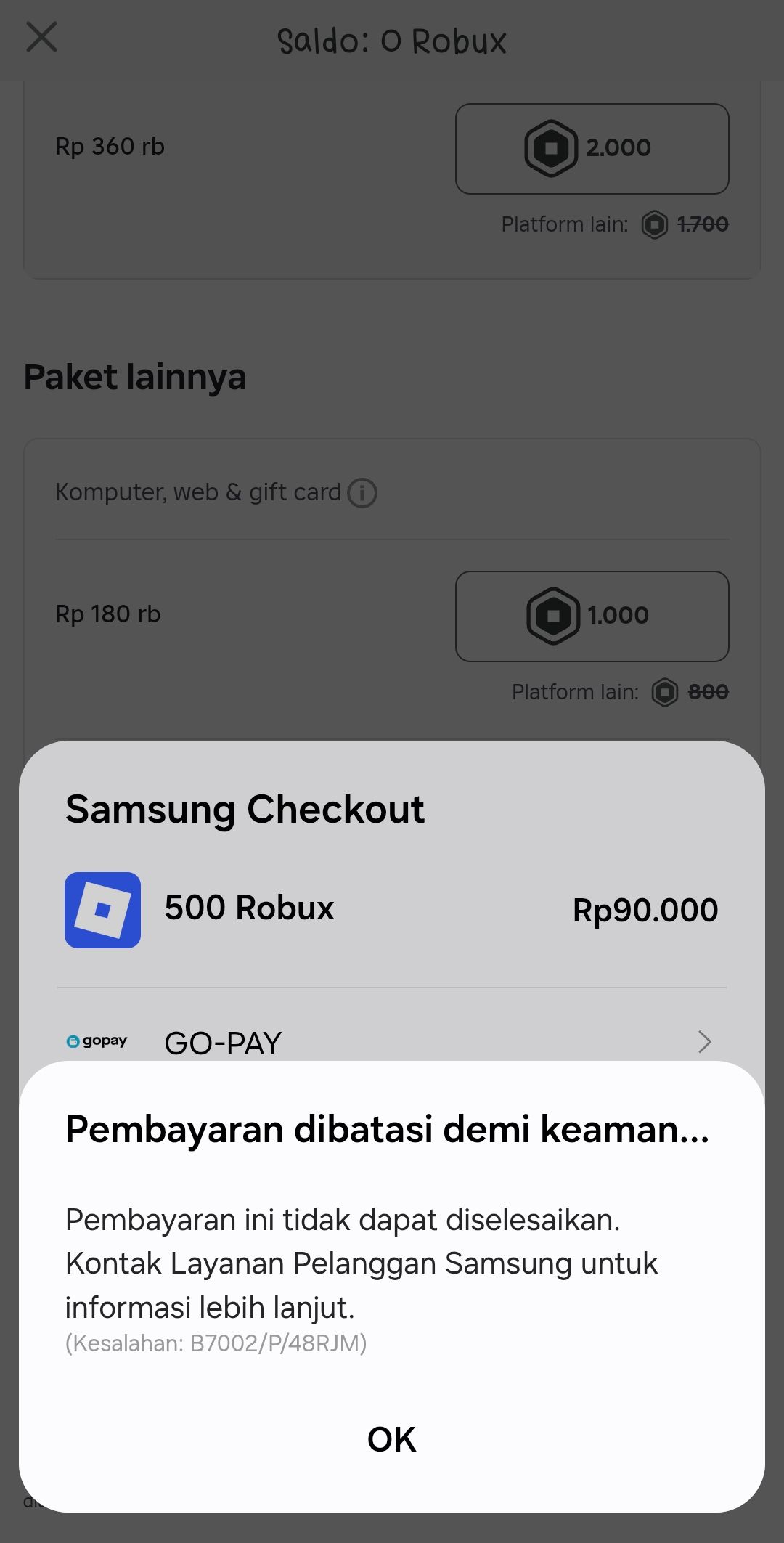Open the info icon beside Komputer, web & gift card
Viewport: 784px width, 1543px height.
click(364, 492)
